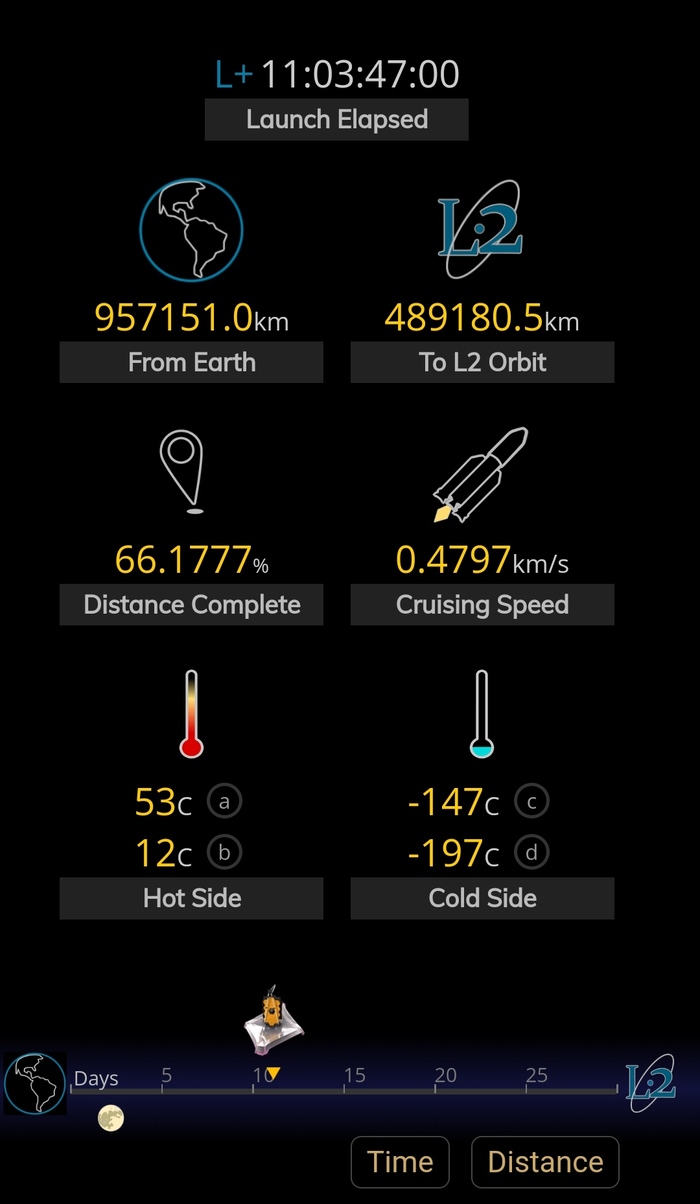This screenshot has height=1204, width=700.
Task: Switch the timeline to Distance view
Action: (x=545, y=1162)
